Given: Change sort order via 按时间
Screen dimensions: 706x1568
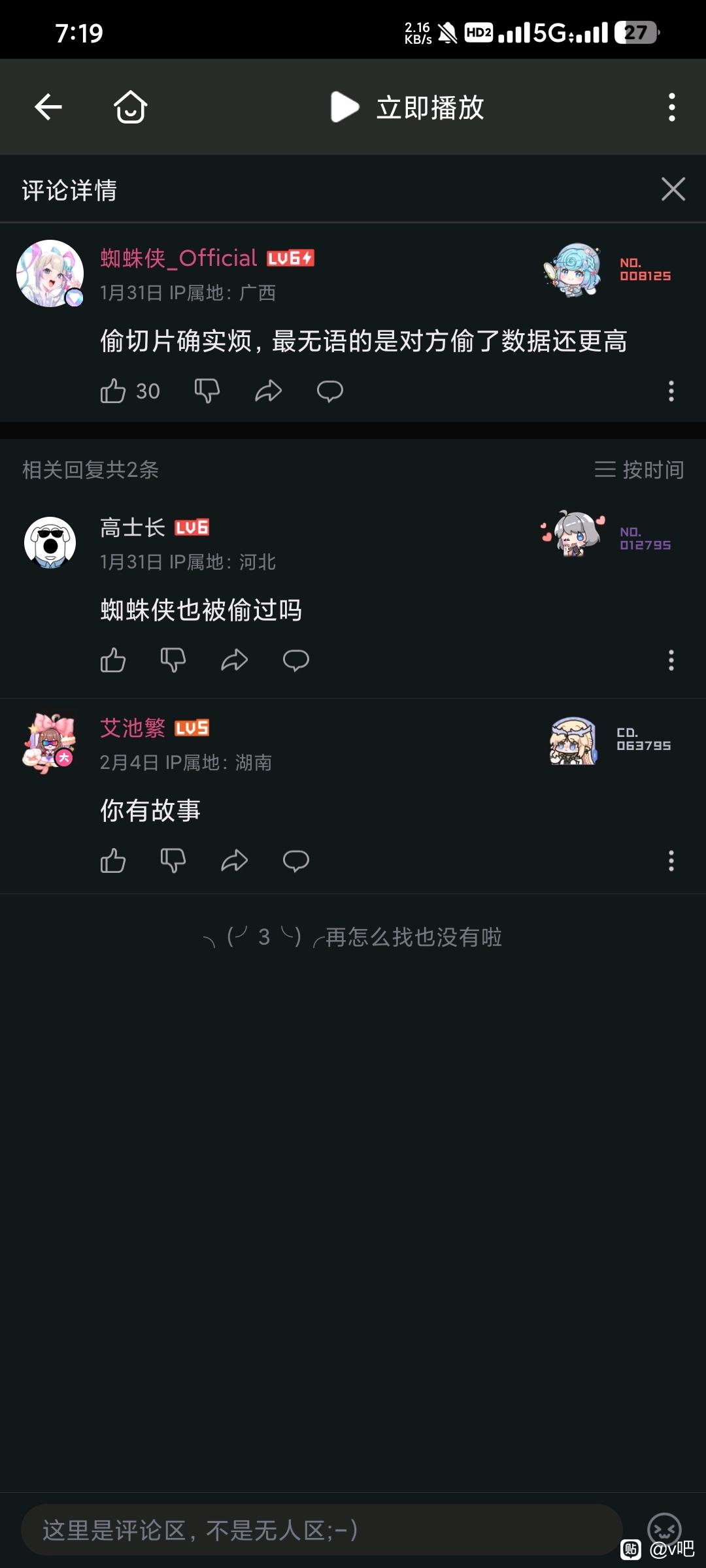Looking at the screenshot, I should (x=639, y=469).
